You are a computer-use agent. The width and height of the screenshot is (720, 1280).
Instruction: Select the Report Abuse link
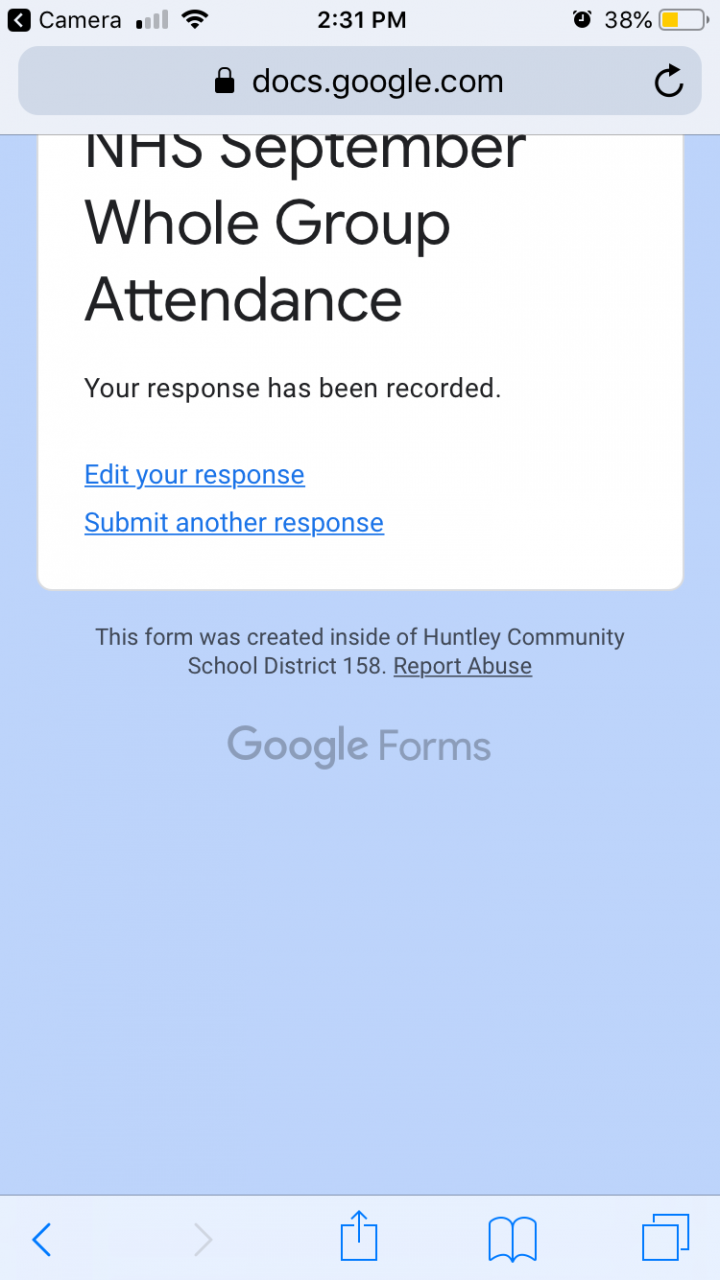point(462,666)
